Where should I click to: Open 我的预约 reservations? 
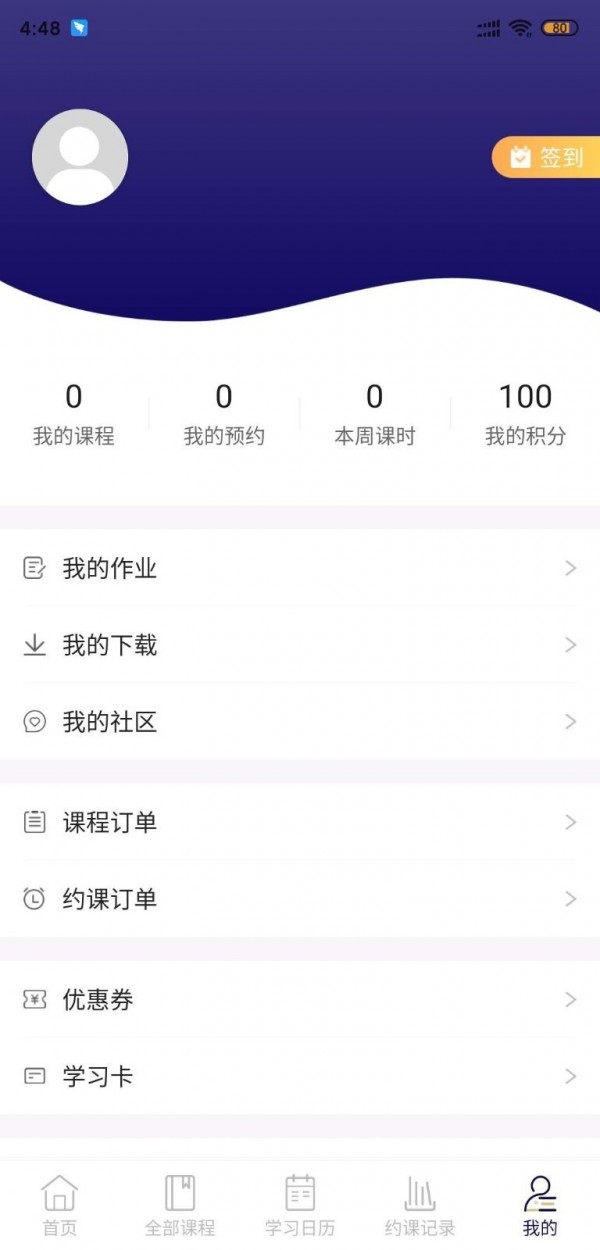(224, 414)
